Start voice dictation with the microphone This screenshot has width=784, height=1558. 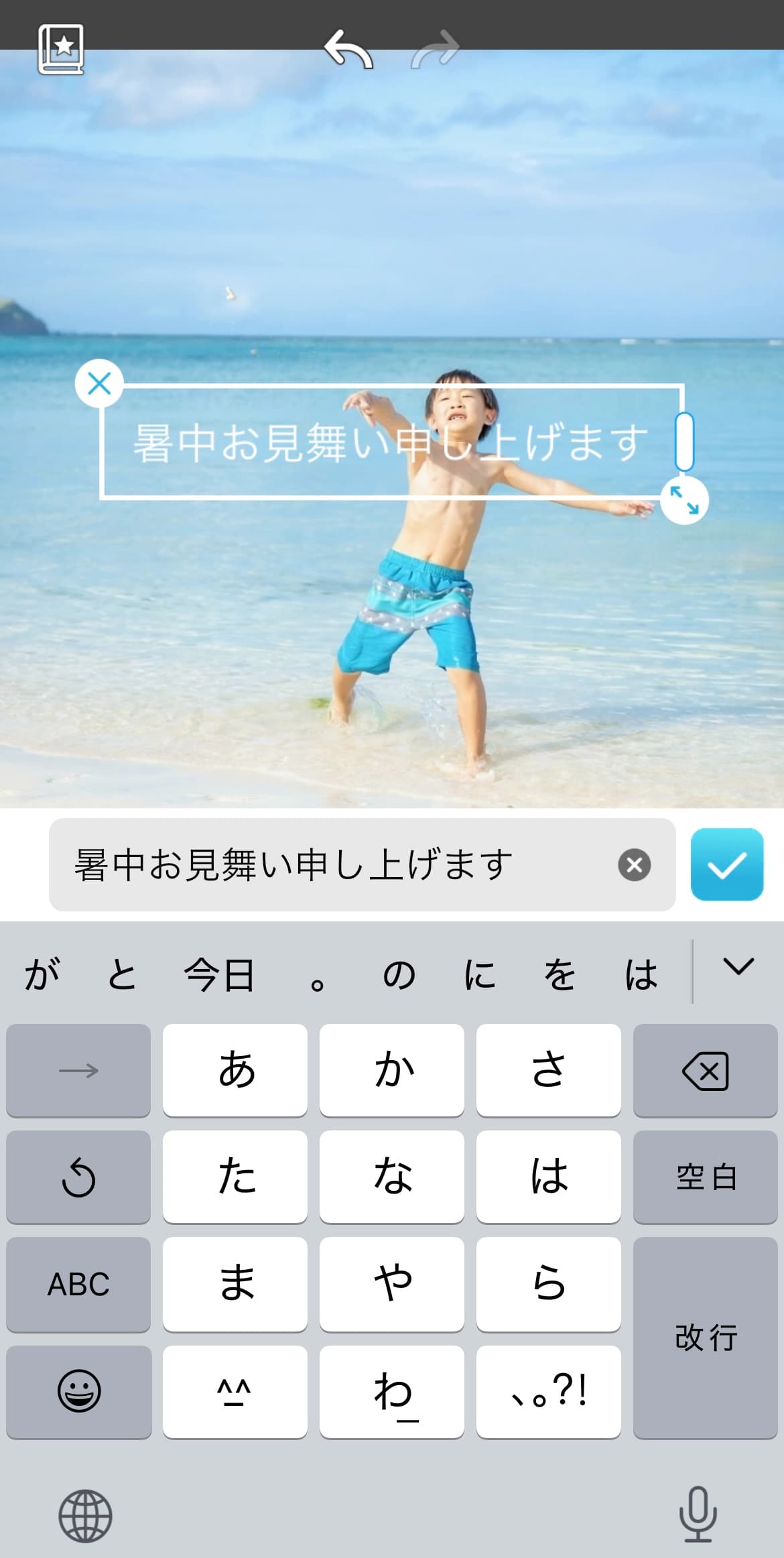click(698, 1514)
